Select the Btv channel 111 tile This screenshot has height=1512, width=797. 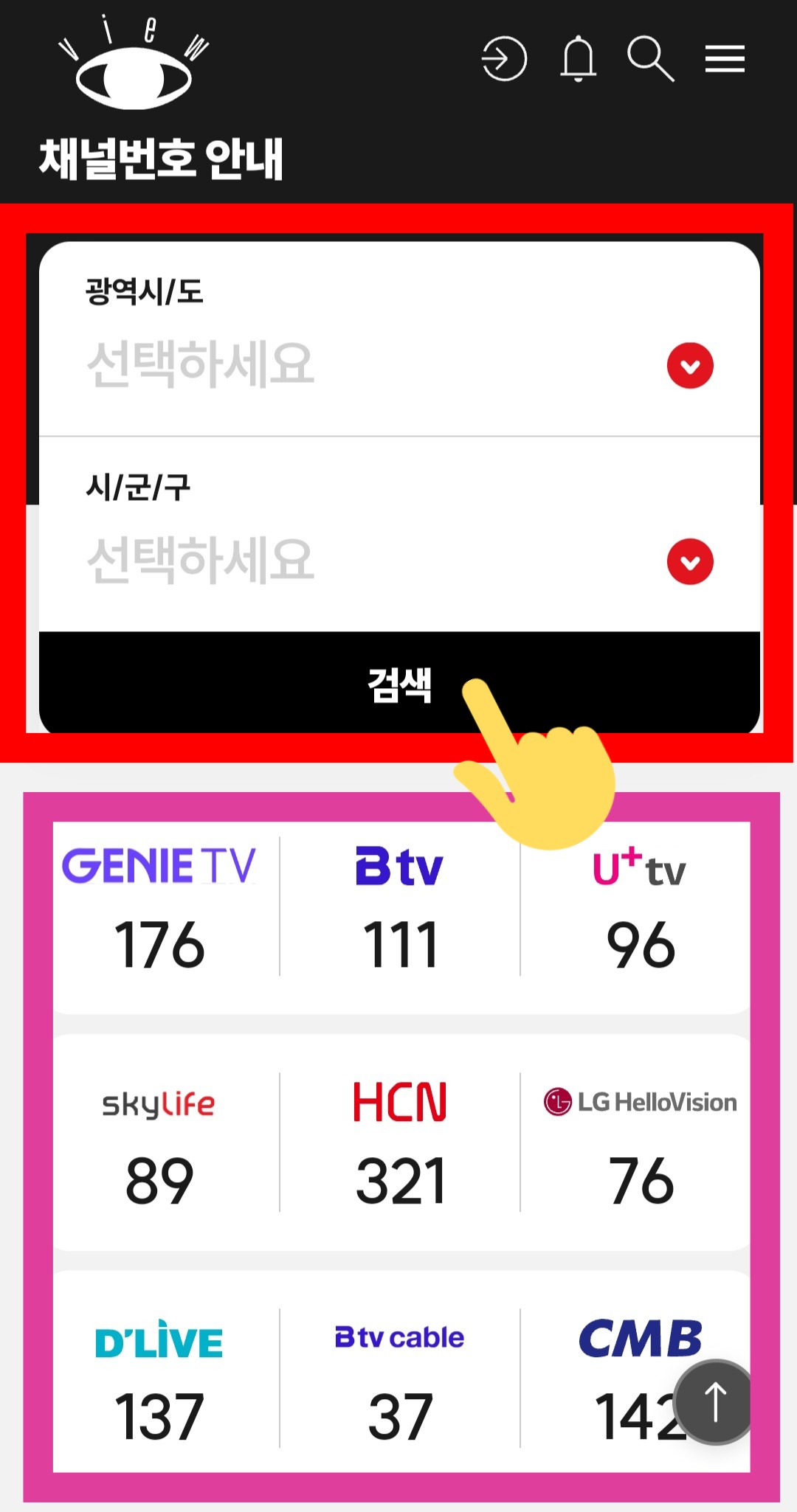[398, 907]
